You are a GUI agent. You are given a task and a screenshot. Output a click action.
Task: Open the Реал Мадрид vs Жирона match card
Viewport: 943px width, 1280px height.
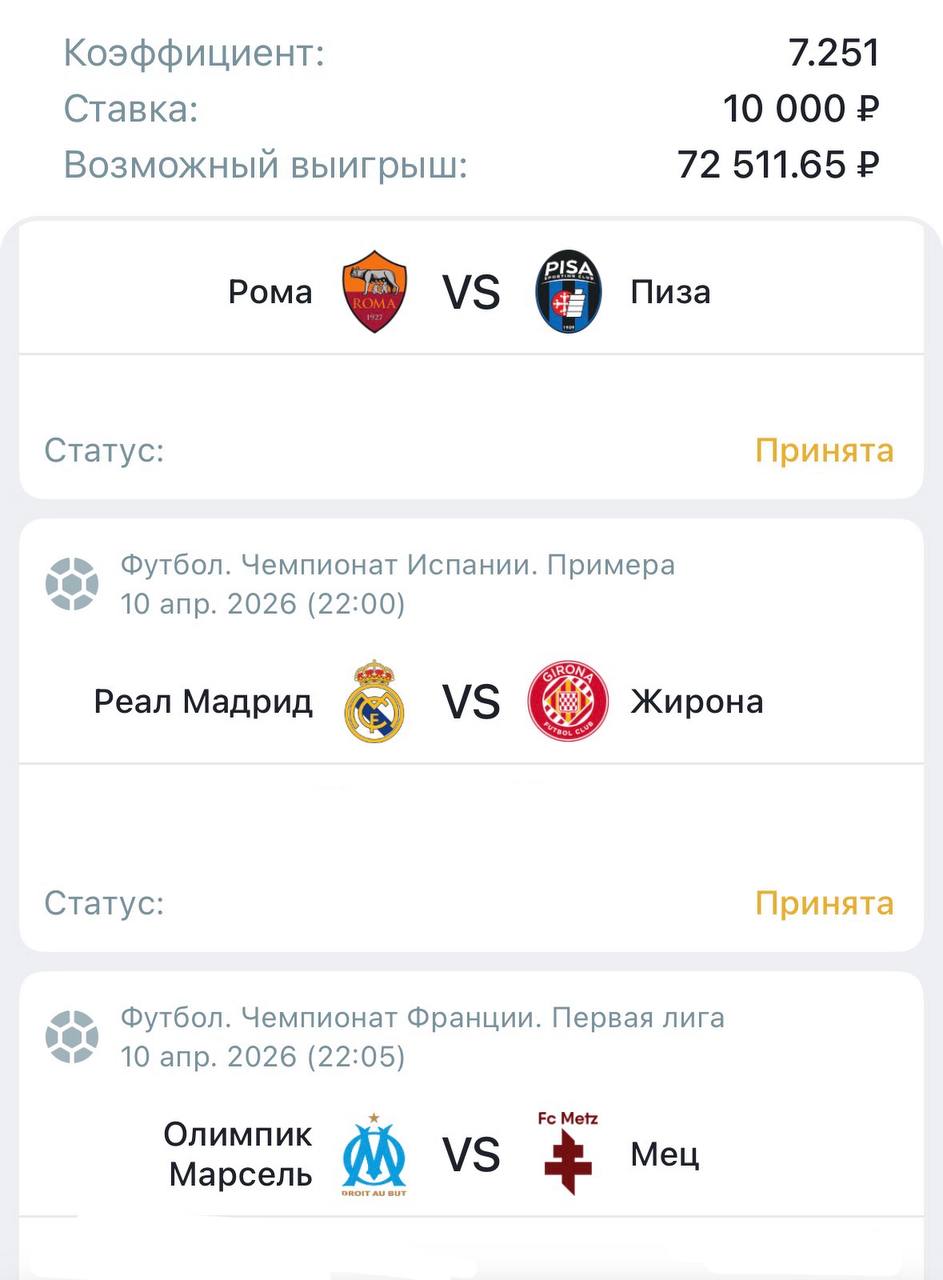coord(470,702)
